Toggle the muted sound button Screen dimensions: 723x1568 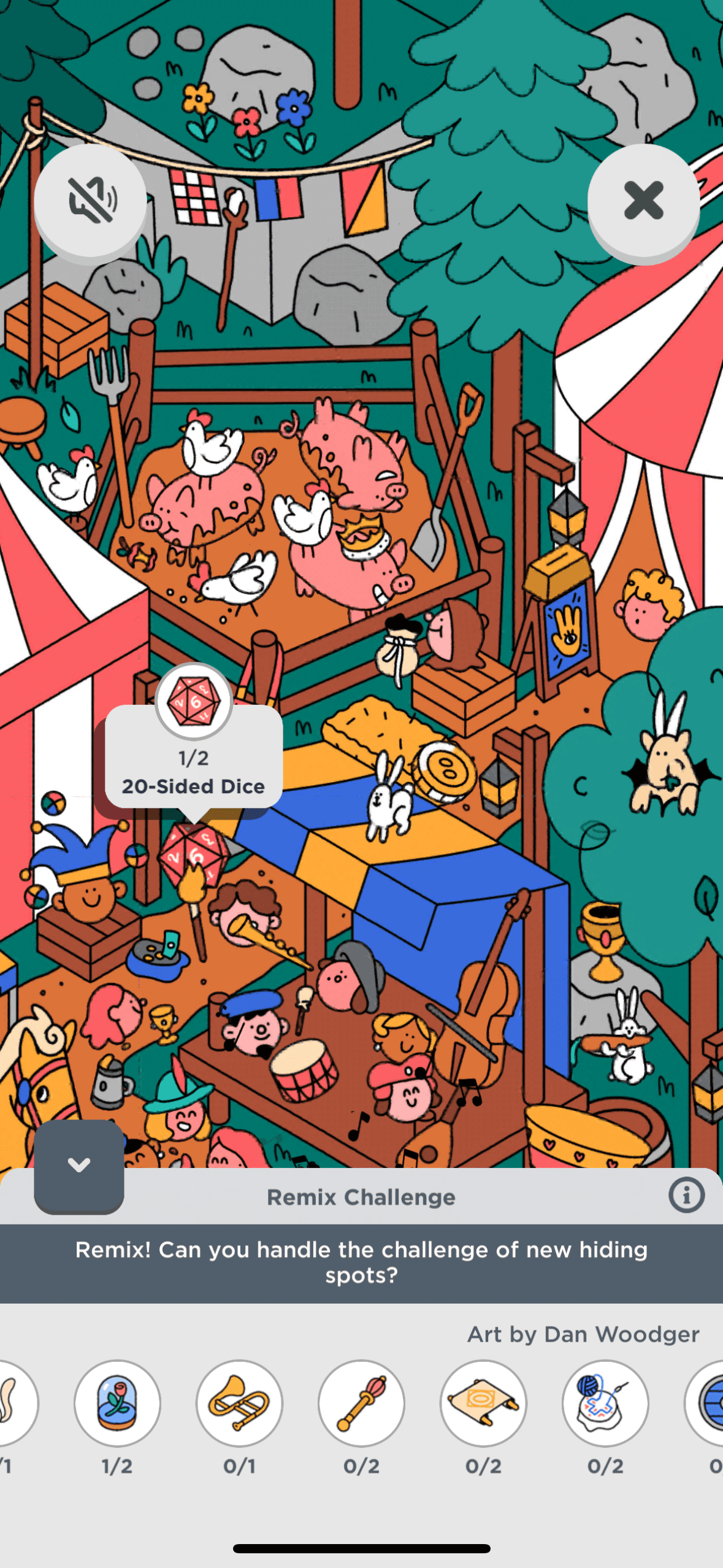pos(91,201)
